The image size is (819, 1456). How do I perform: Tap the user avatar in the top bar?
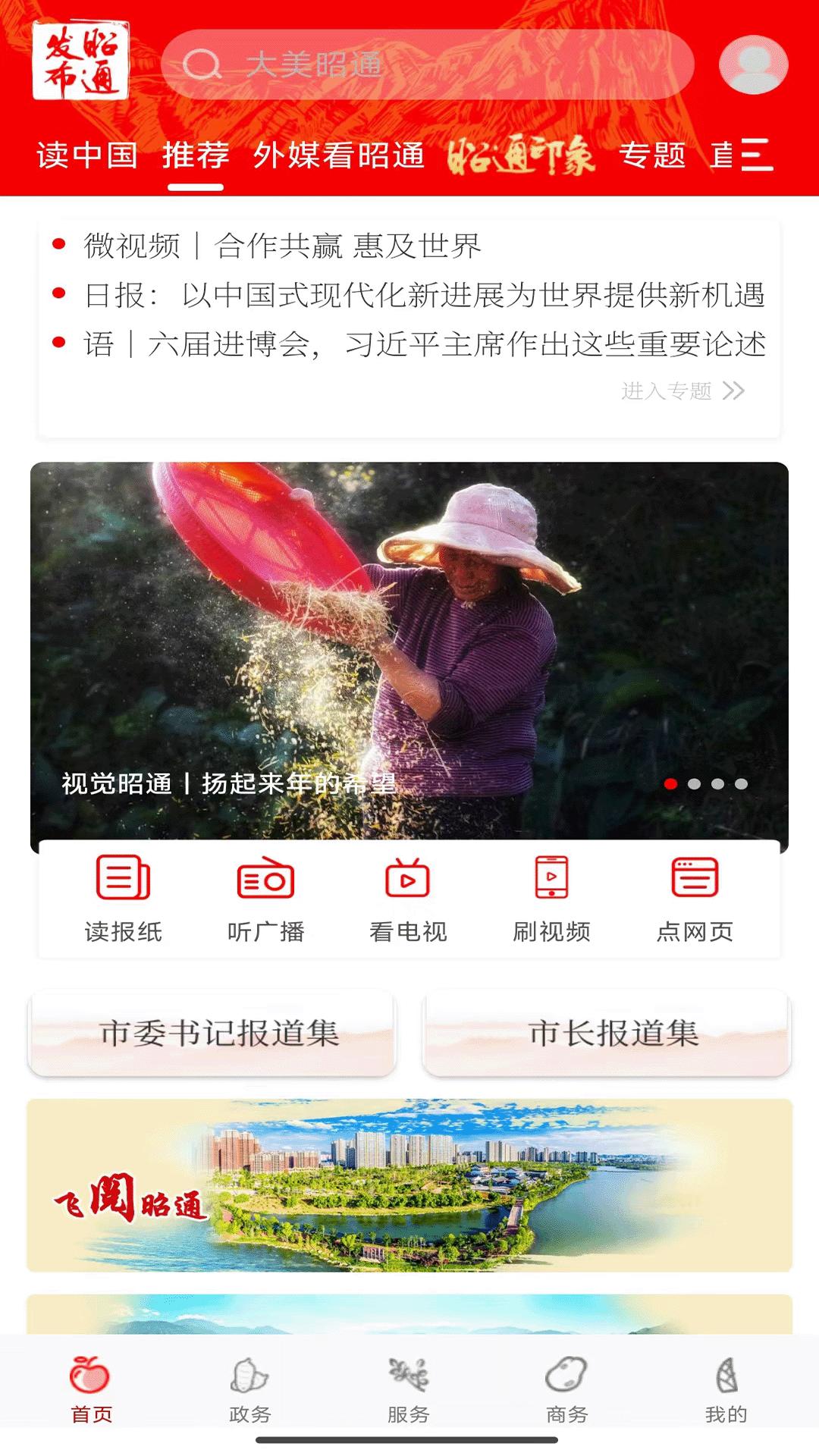[752, 67]
